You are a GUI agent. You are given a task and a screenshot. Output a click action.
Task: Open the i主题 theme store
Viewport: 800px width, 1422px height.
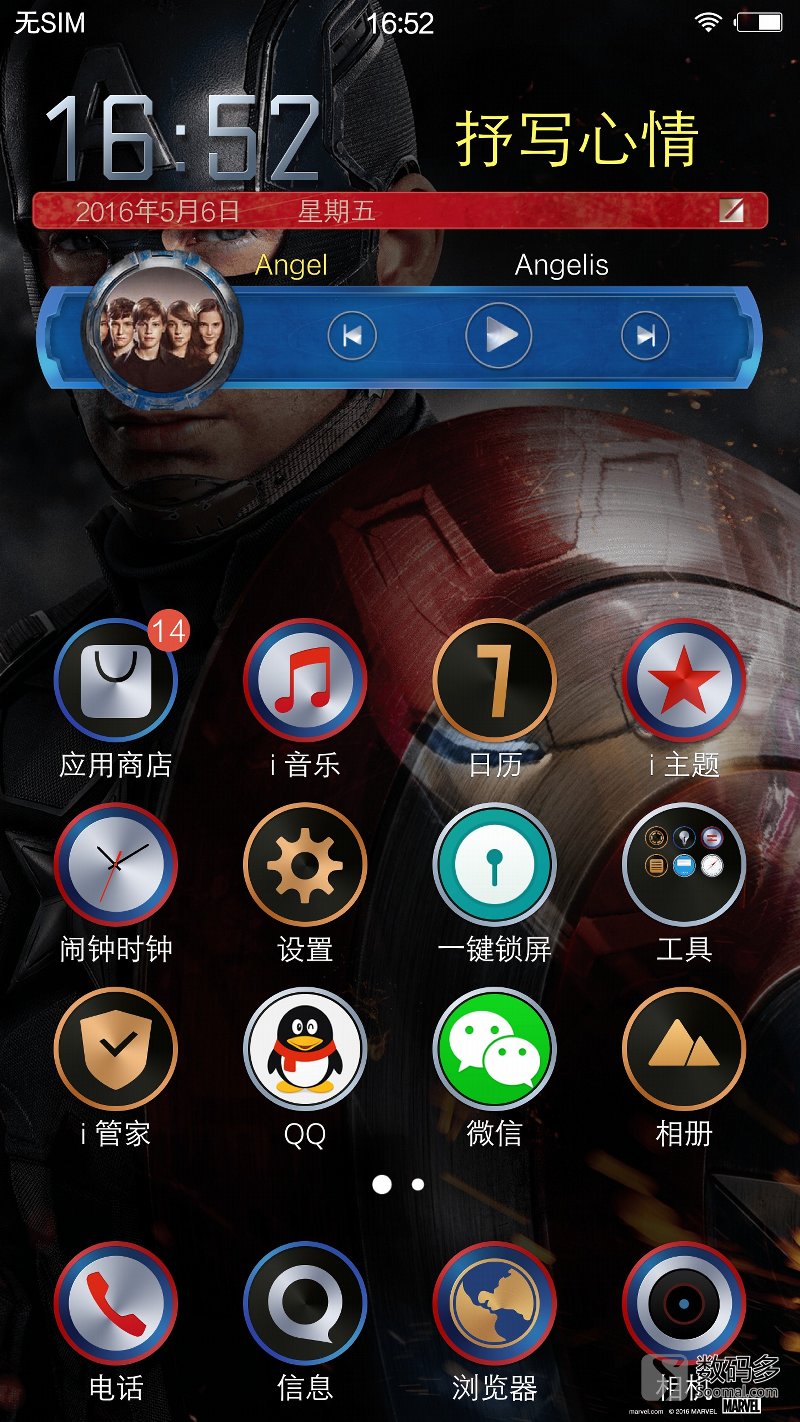point(684,680)
